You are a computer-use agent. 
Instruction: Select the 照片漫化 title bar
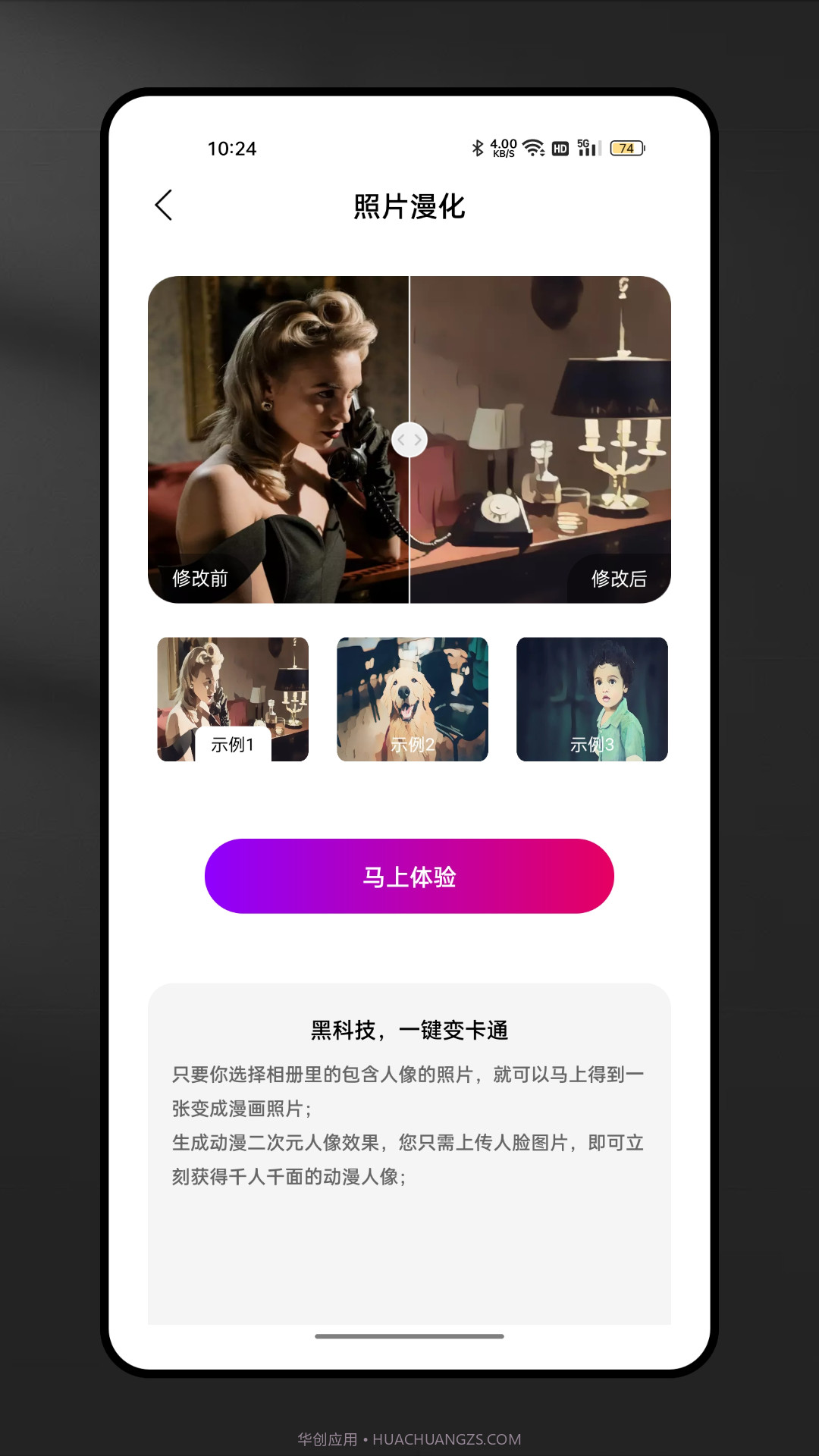pyautogui.click(x=409, y=206)
